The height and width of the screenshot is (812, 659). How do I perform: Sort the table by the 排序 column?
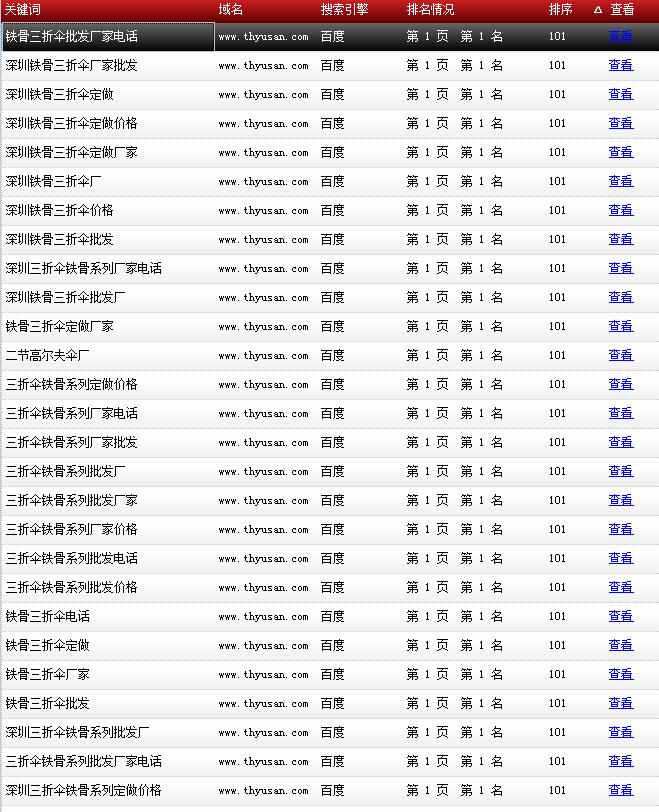click(561, 9)
